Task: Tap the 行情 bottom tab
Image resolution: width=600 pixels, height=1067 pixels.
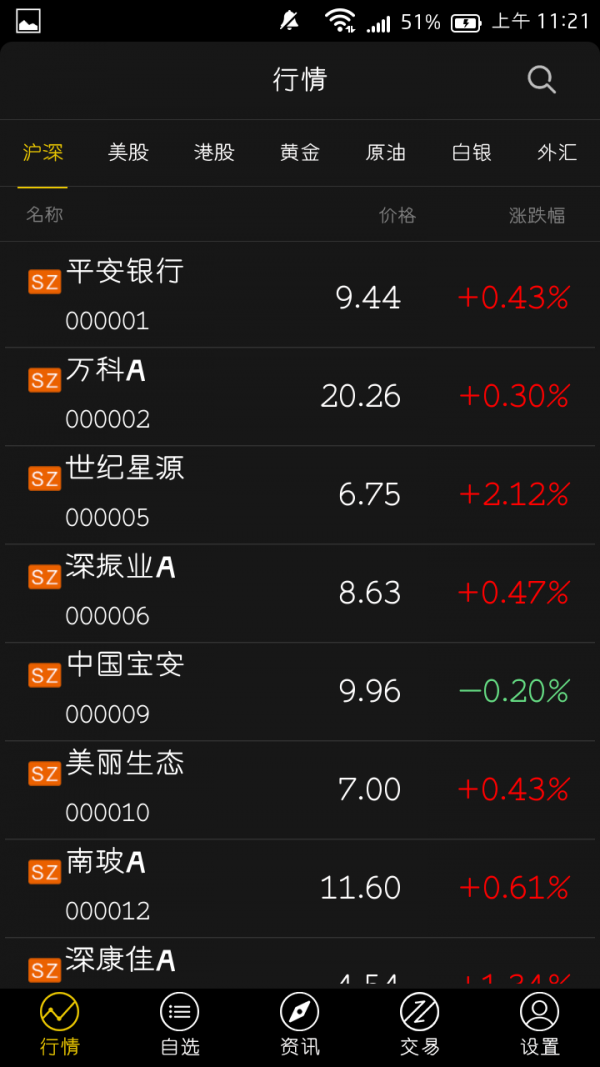Action: (60, 1027)
